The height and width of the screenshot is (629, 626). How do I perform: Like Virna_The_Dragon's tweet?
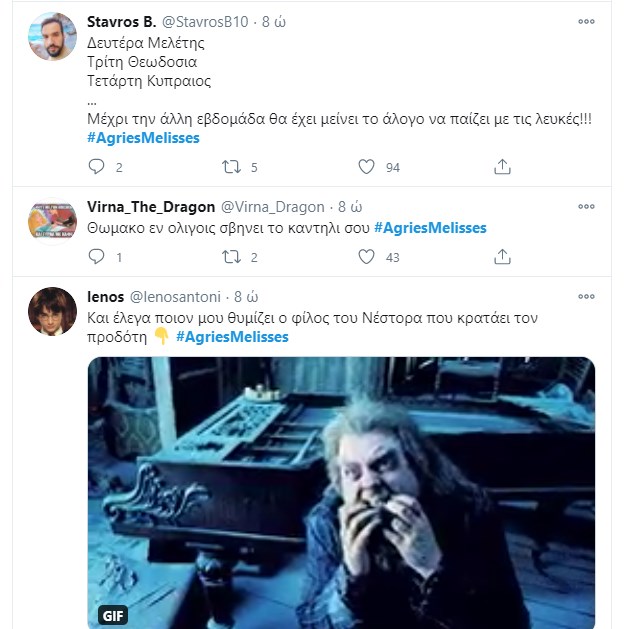[367, 257]
